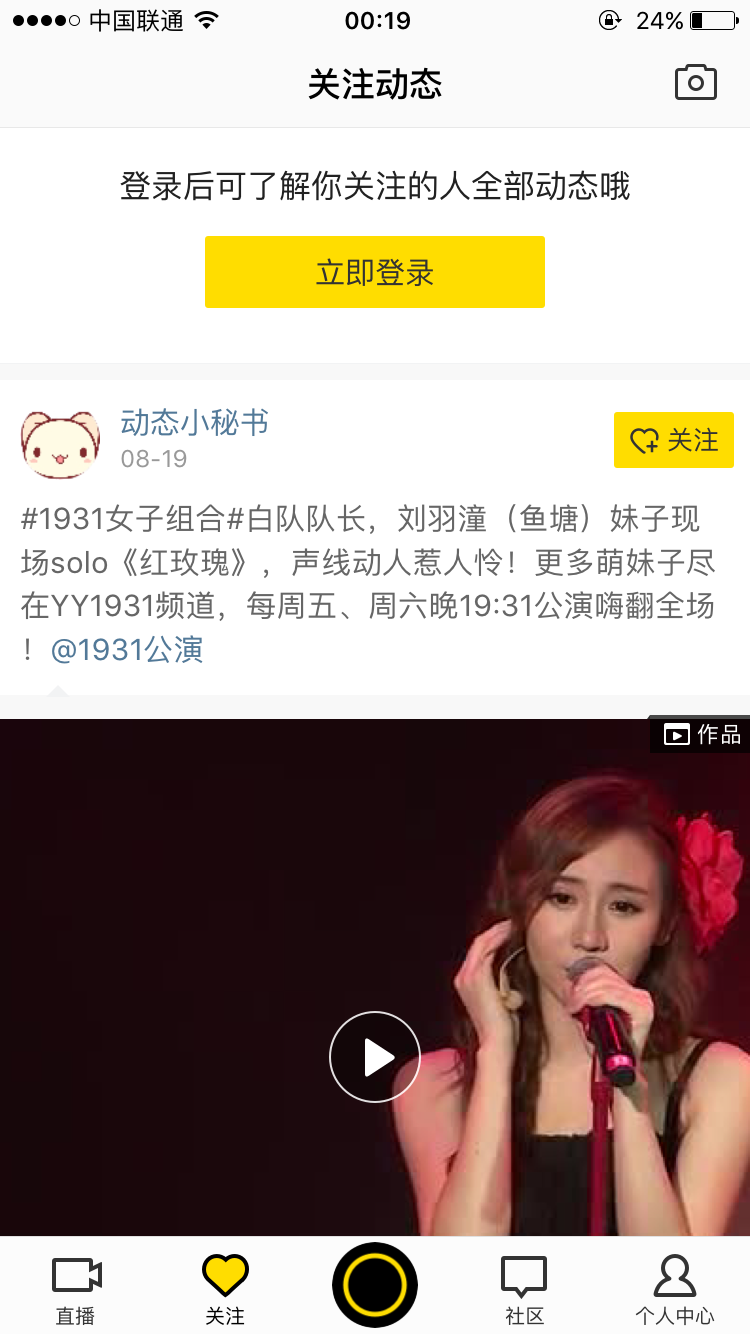Switch to the 社区 tab

tap(524, 1289)
